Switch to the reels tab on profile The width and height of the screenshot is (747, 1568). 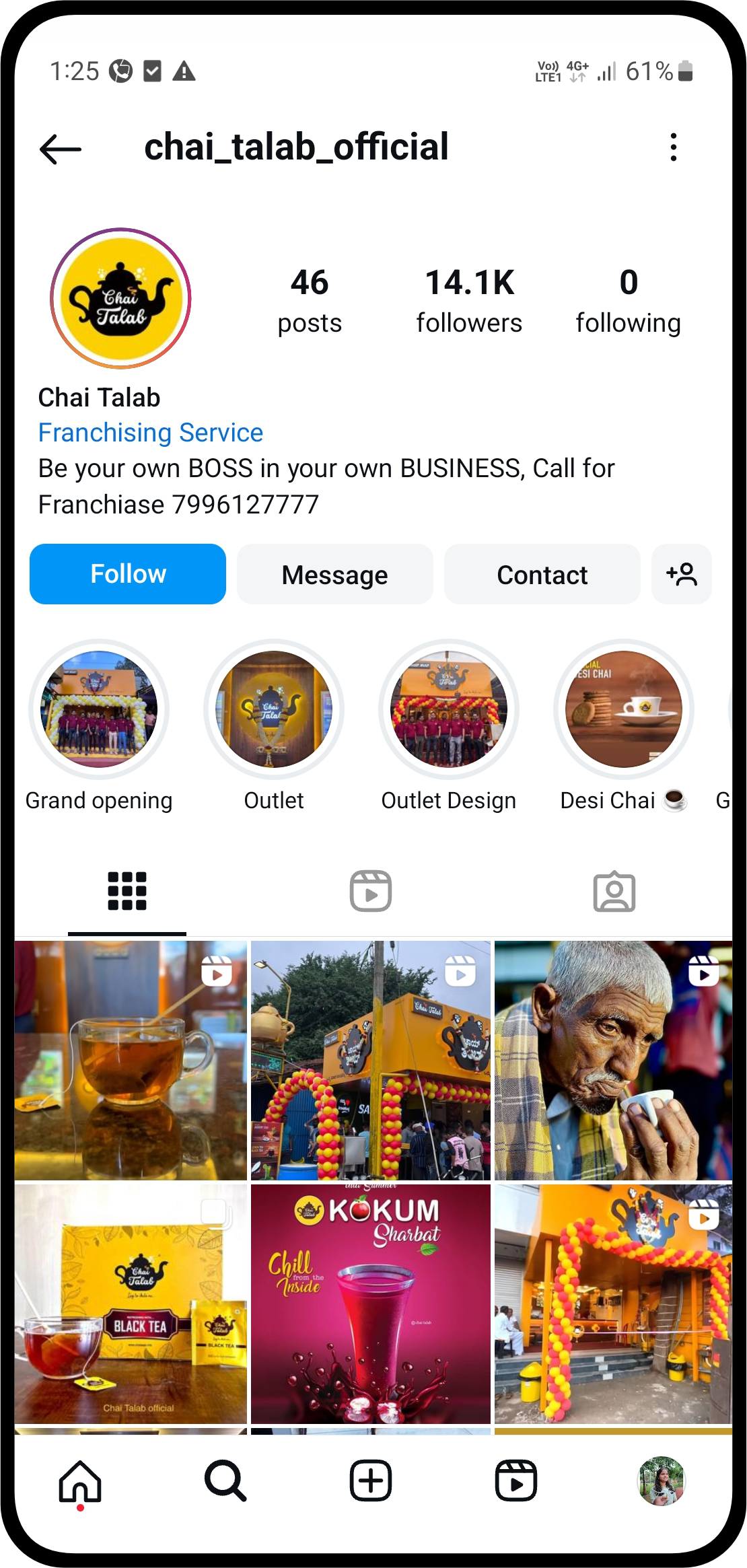(x=371, y=891)
